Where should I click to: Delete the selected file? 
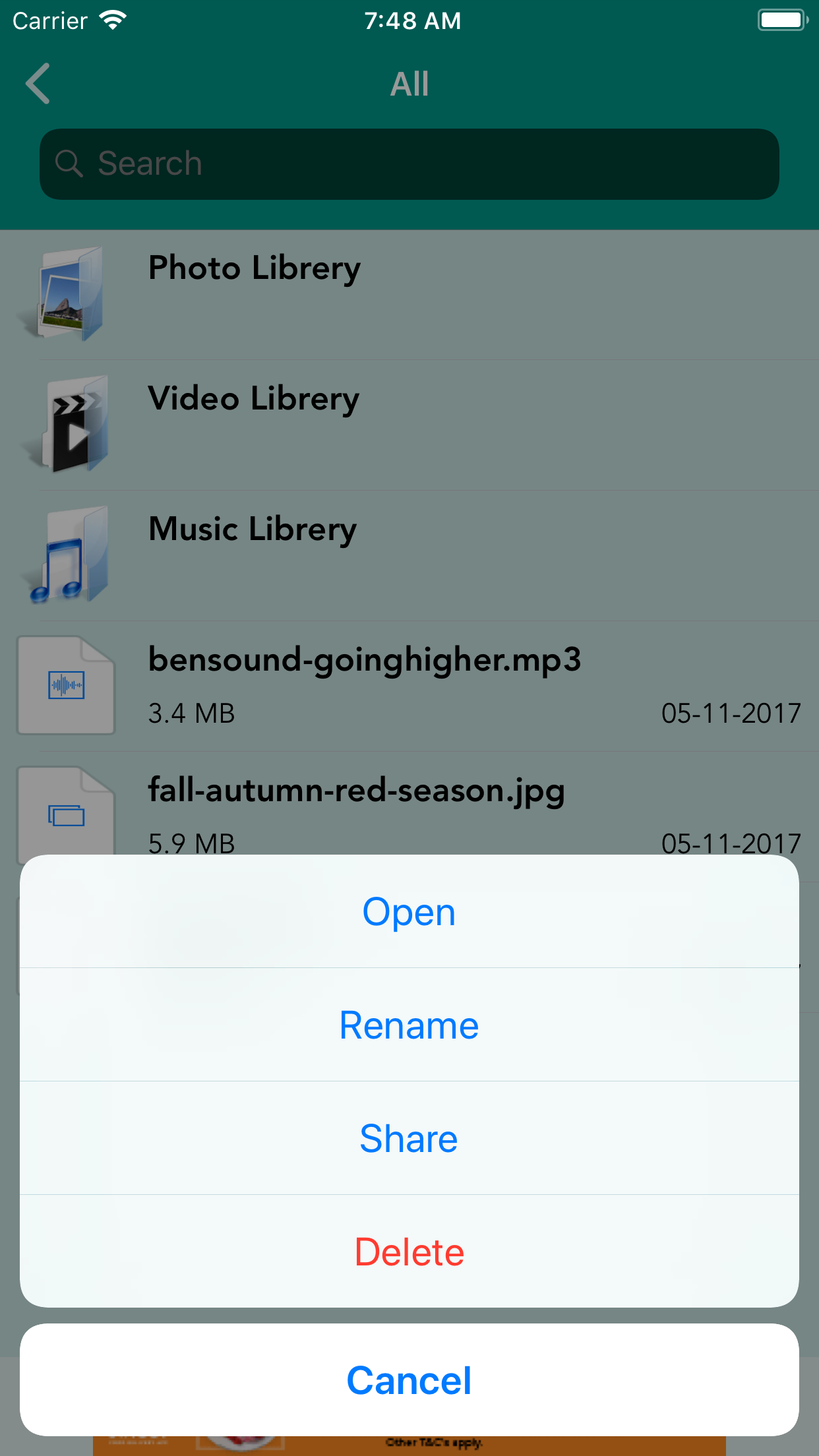[x=409, y=1251]
